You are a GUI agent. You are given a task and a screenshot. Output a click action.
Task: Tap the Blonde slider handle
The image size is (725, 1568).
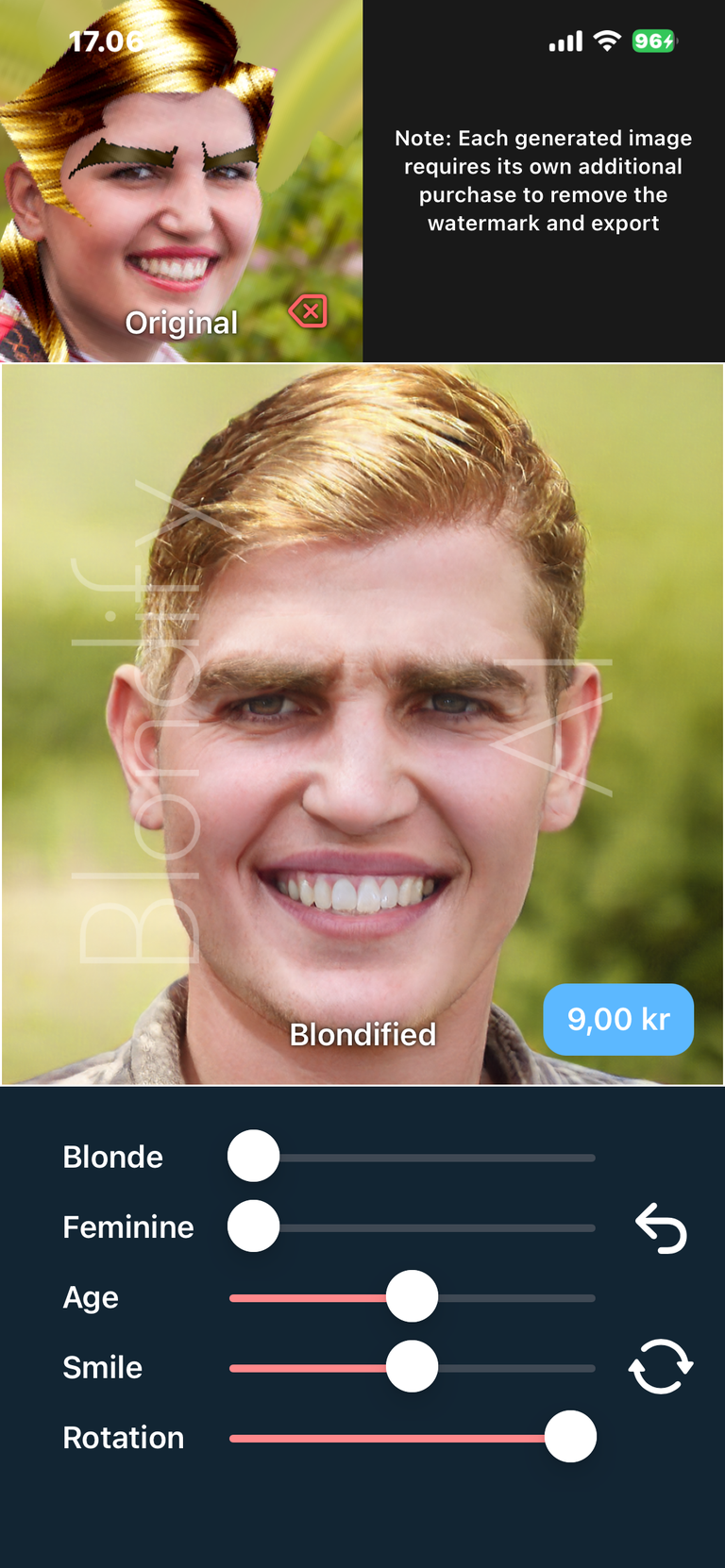click(x=254, y=1157)
